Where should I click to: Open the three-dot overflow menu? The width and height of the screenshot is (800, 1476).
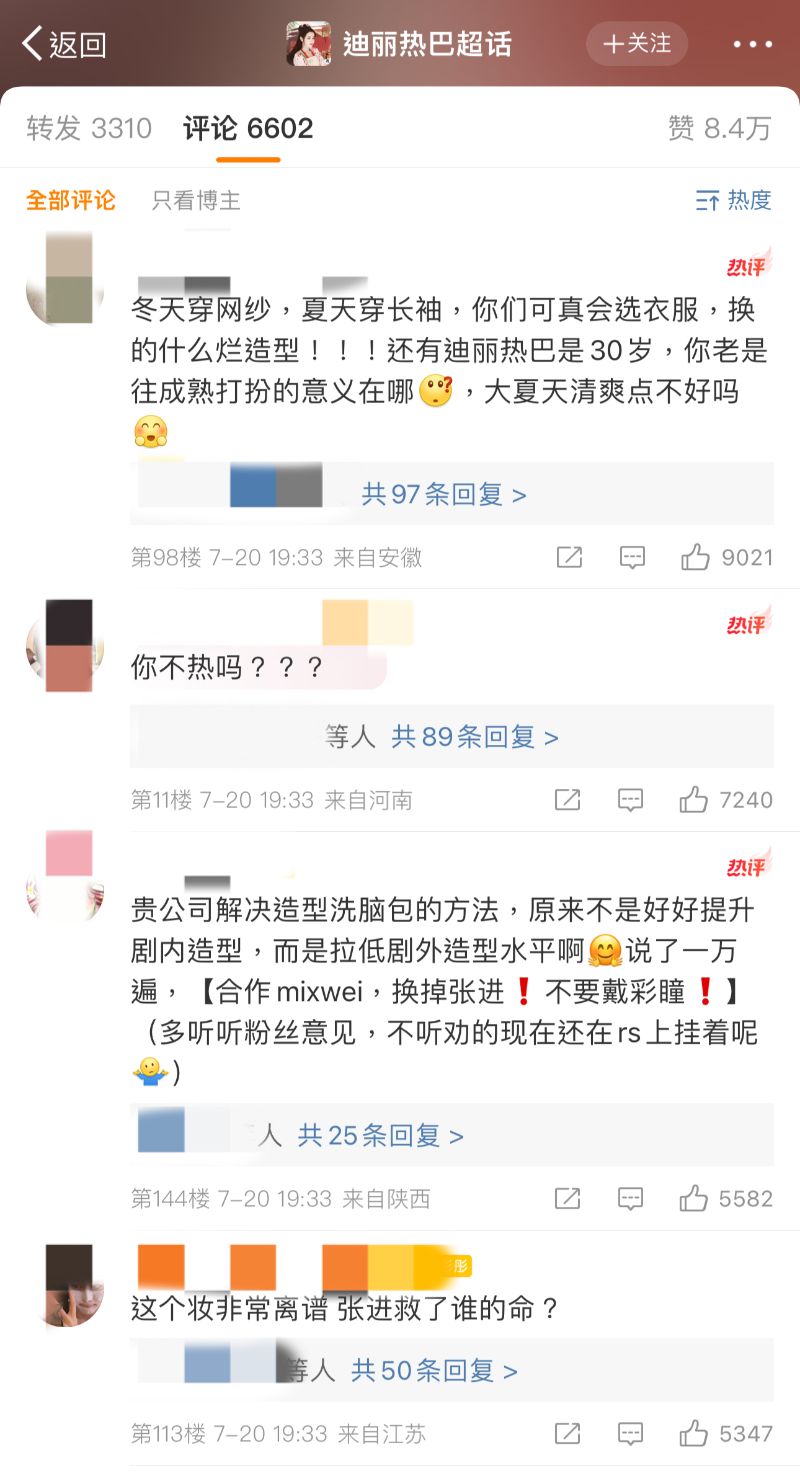753,44
